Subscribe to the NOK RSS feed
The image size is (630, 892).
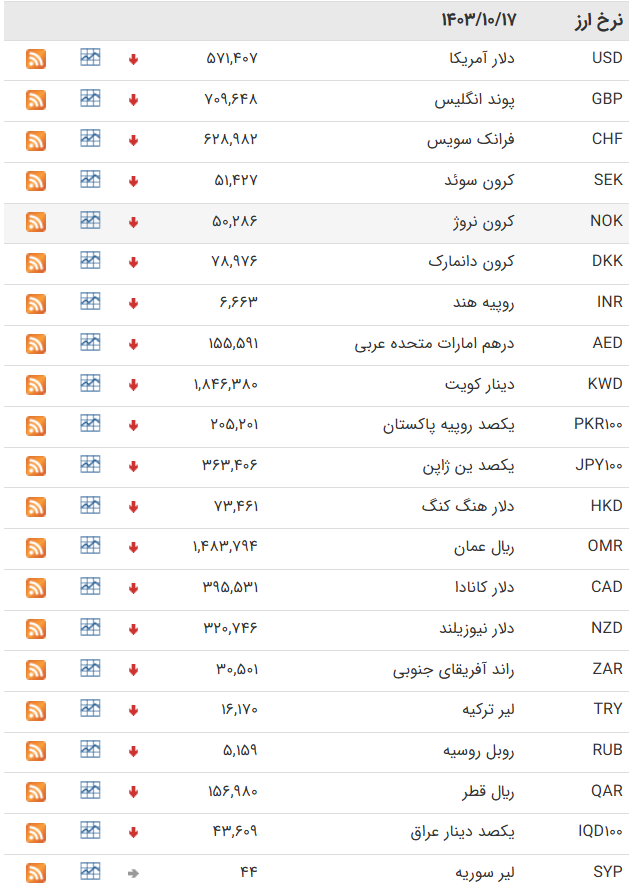pyautogui.click(x=36, y=222)
